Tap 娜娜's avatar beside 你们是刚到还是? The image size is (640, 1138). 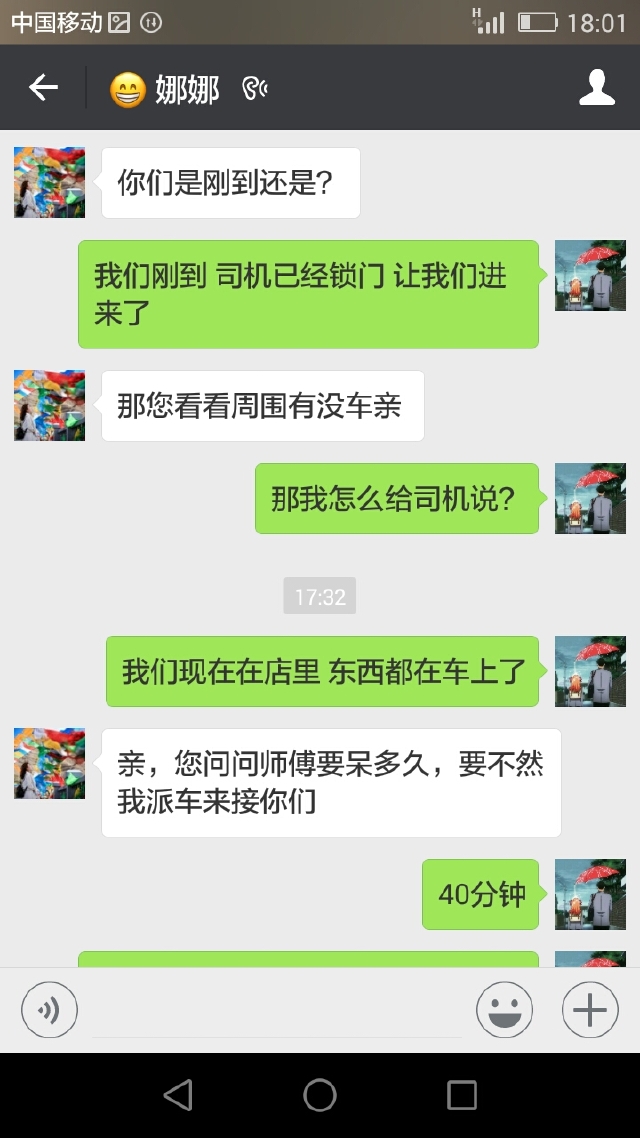coord(49,183)
